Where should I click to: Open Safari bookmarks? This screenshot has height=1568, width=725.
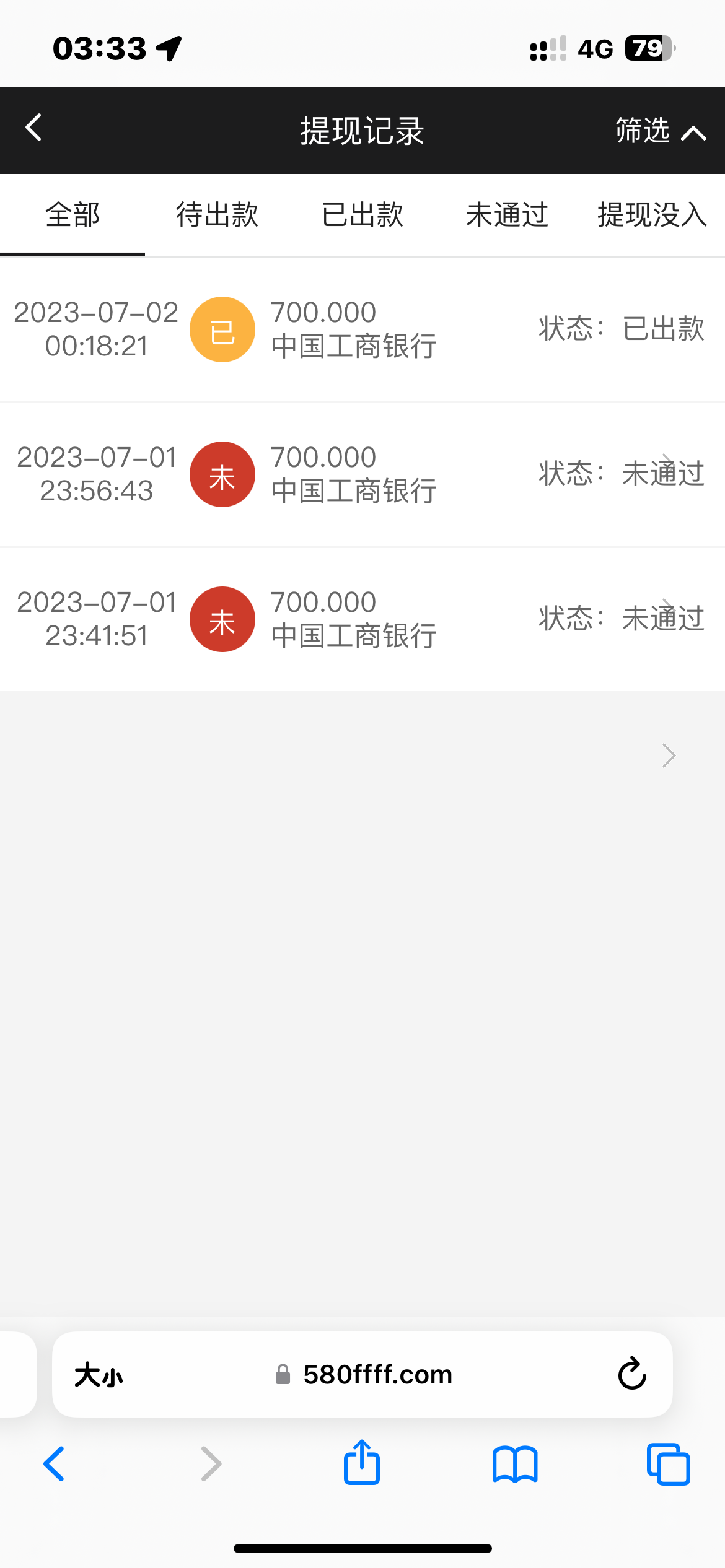(x=515, y=1464)
